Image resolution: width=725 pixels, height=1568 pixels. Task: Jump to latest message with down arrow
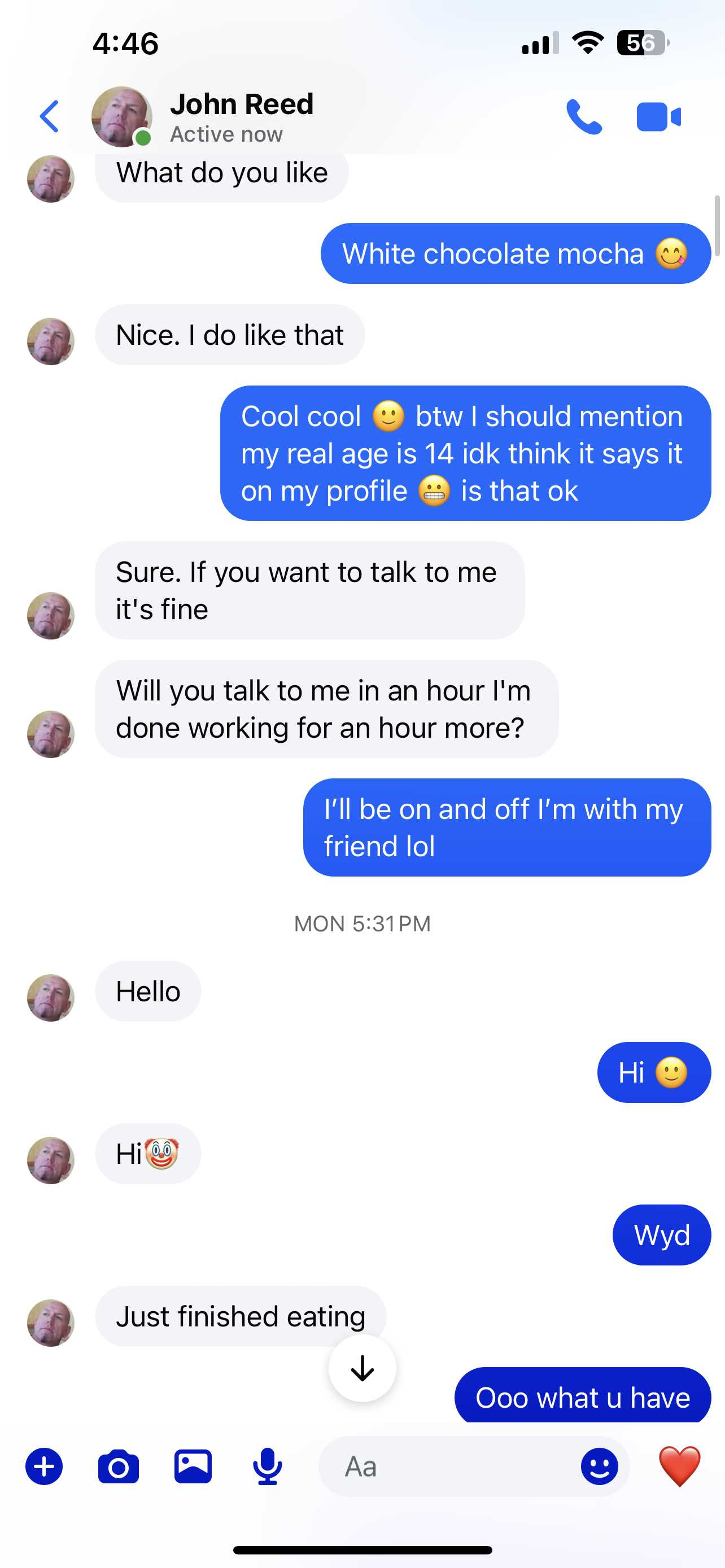pos(362,1369)
